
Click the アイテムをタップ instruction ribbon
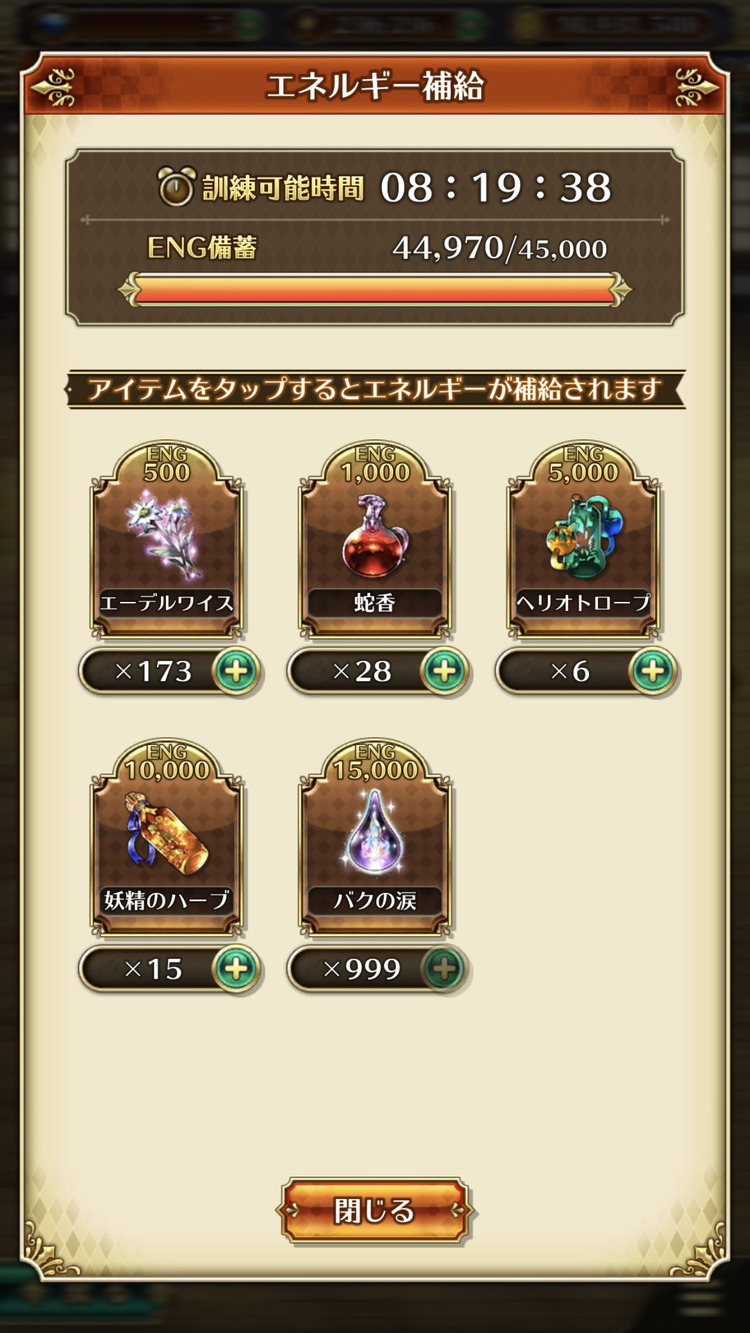[375, 388]
